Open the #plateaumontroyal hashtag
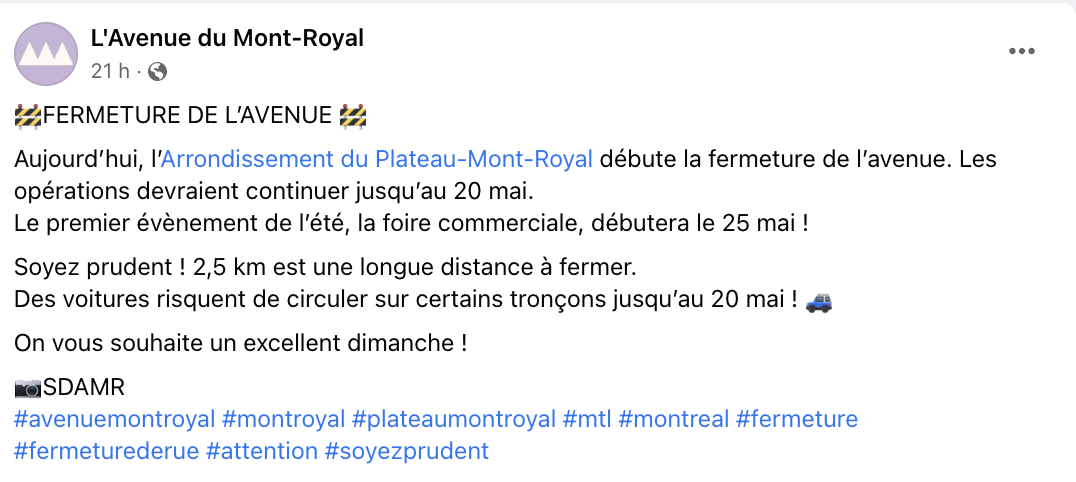 point(454,419)
